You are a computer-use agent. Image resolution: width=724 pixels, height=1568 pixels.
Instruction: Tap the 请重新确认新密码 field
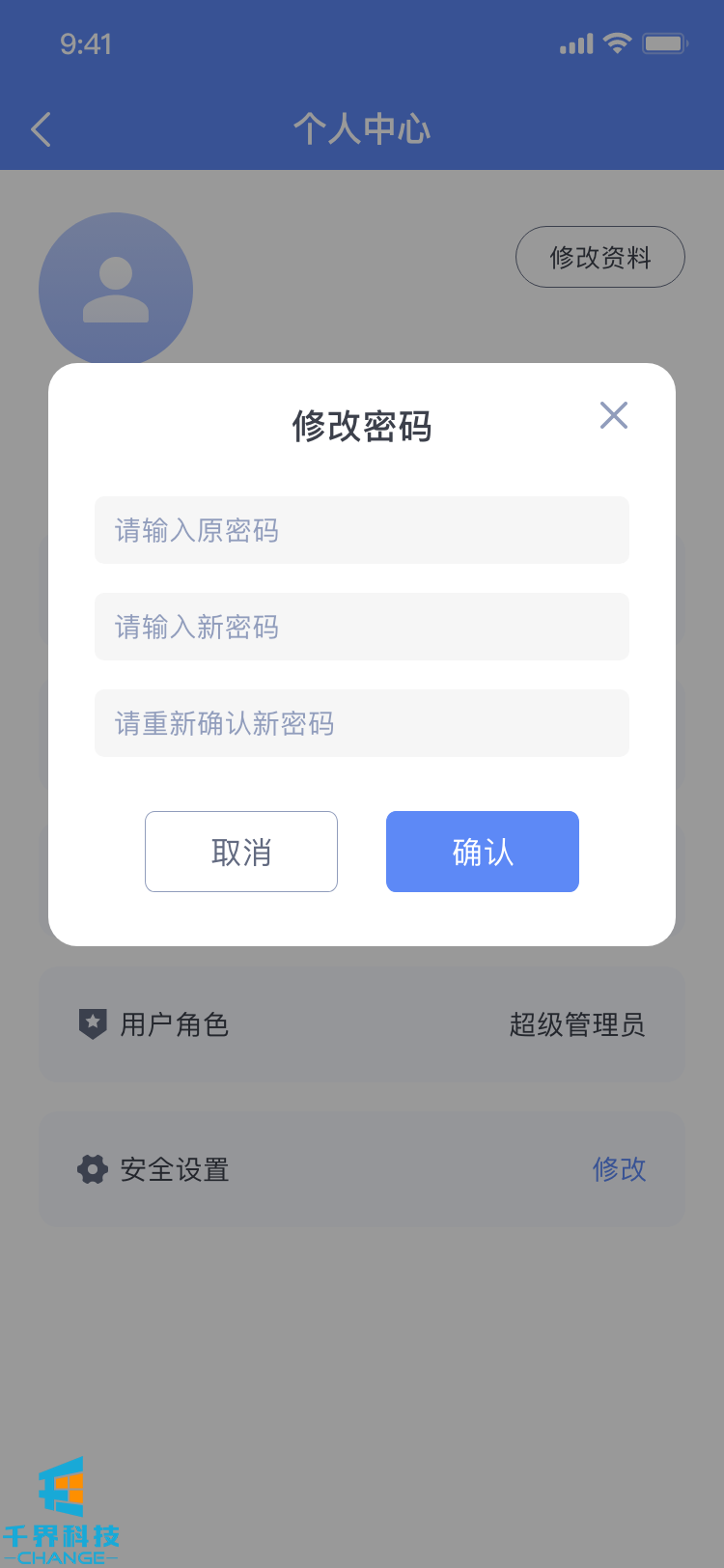(362, 723)
